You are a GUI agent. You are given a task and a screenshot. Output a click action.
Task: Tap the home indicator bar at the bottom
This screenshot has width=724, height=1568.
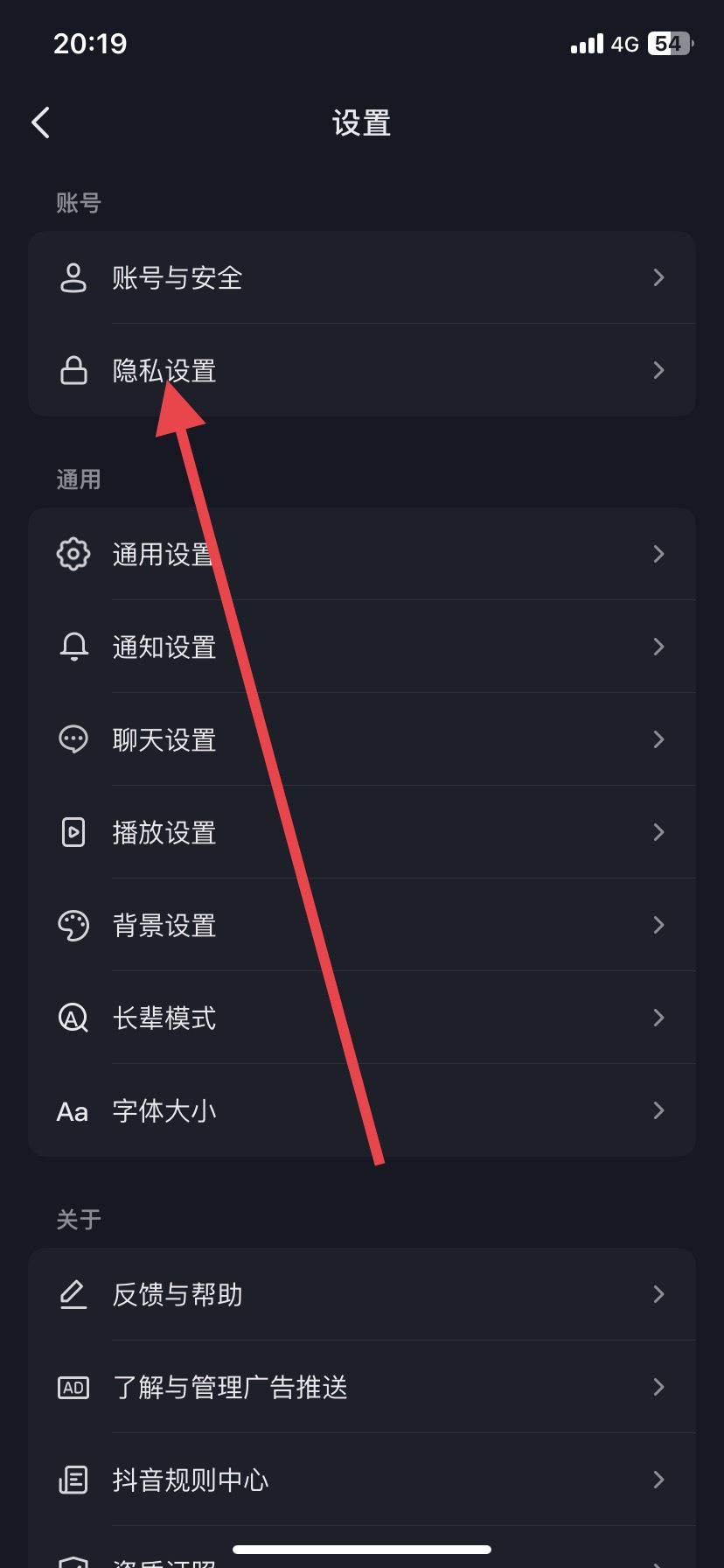pyautogui.click(x=362, y=1547)
